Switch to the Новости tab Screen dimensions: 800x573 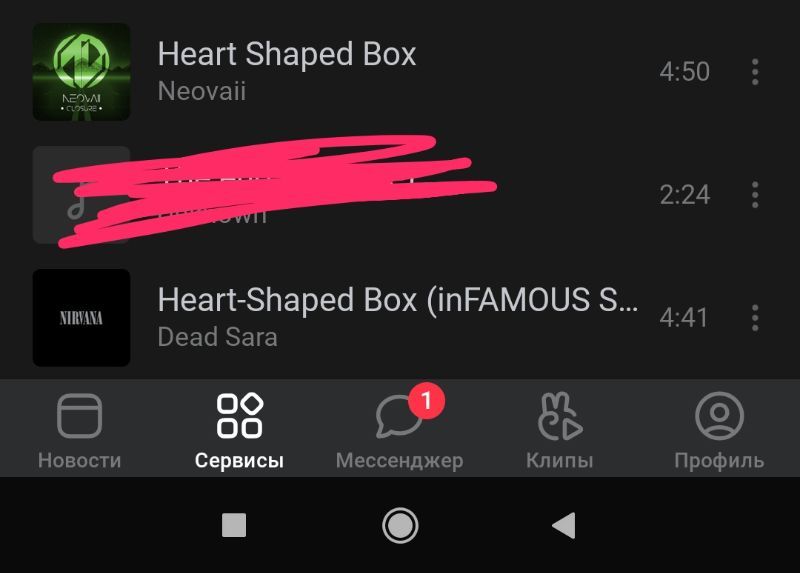click(x=79, y=430)
